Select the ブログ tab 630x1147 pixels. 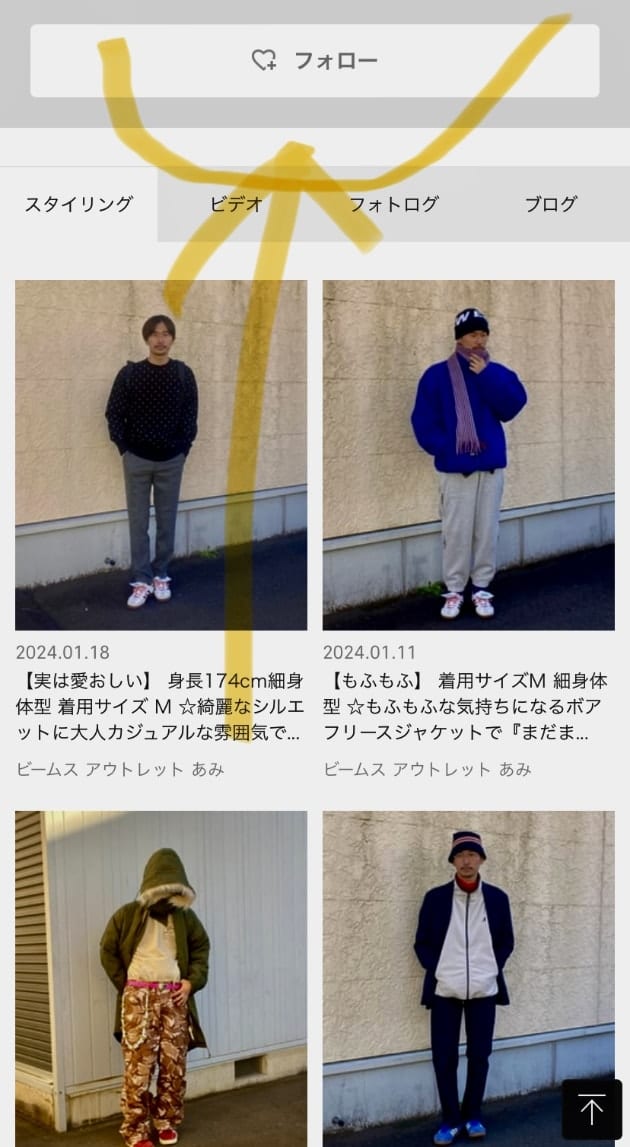(551, 204)
